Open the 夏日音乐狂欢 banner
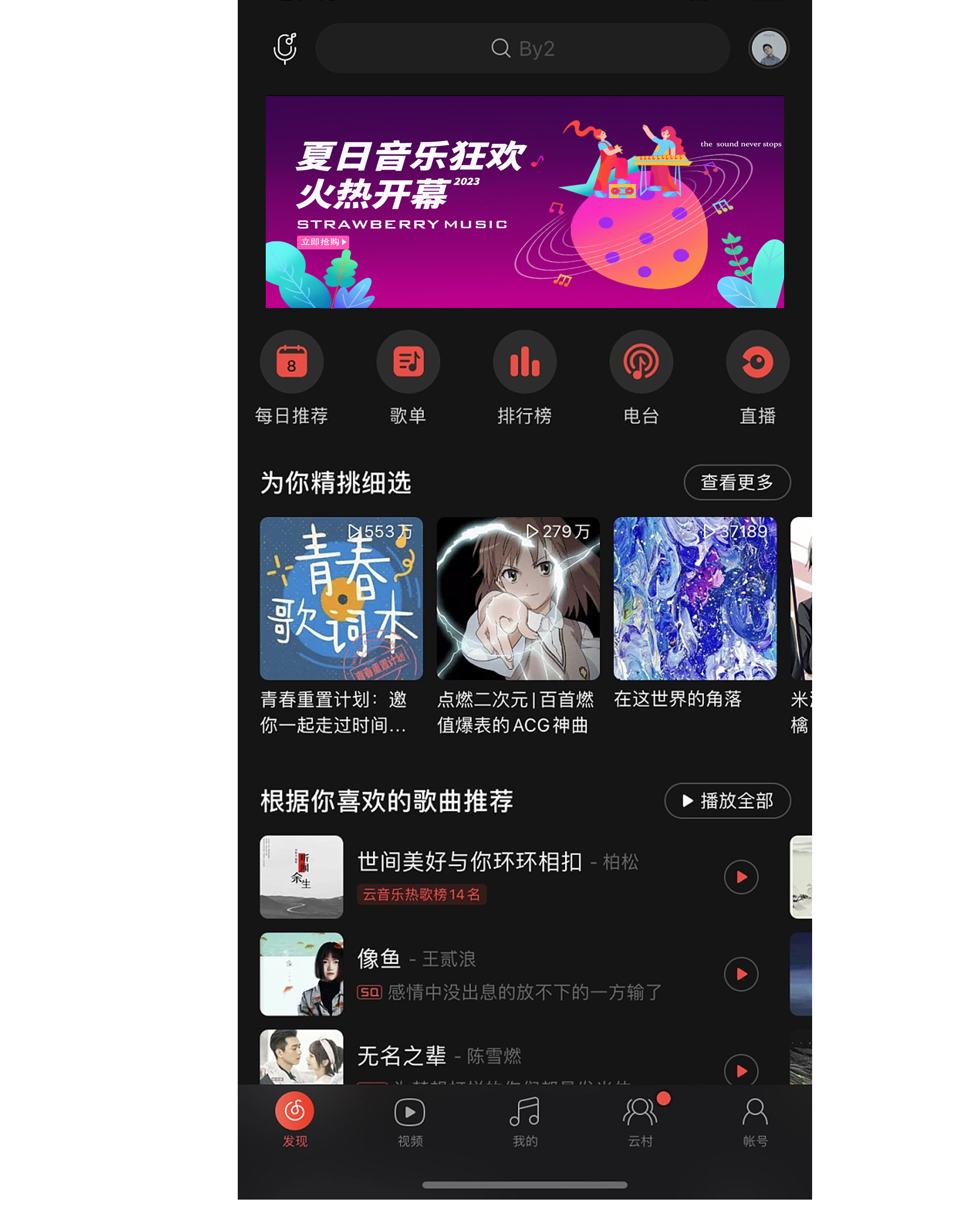 [524, 201]
